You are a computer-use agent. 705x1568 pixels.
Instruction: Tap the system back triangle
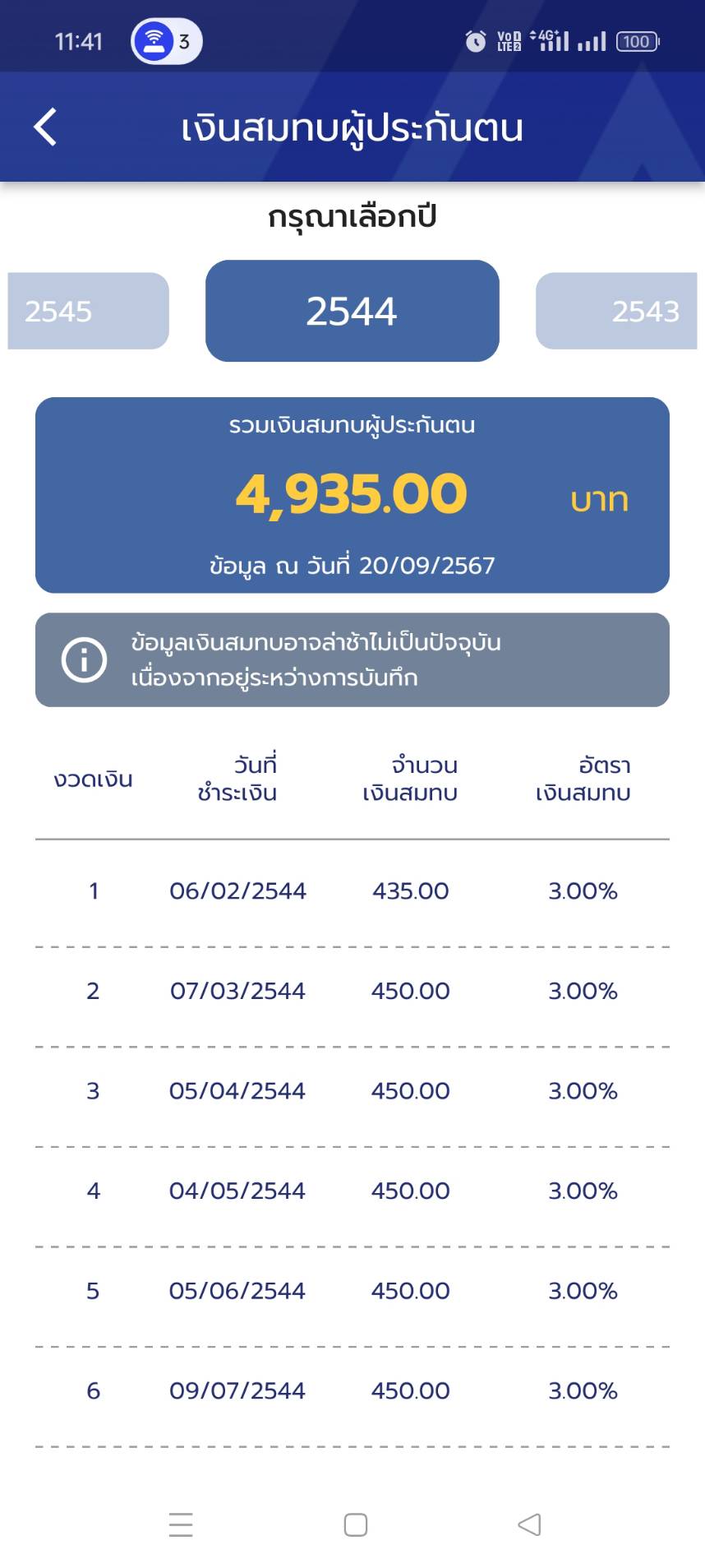click(x=529, y=1524)
